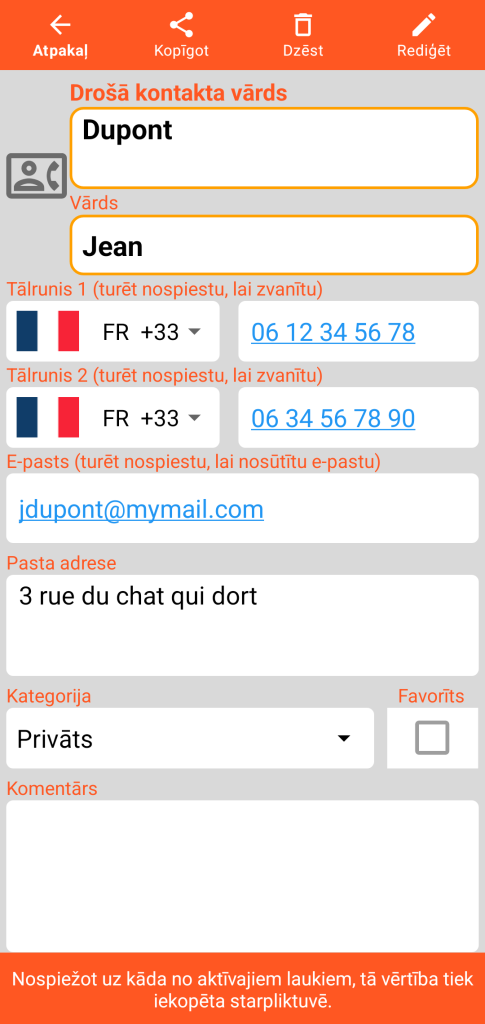Tap the Komentārs field
Viewport: 485px width, 1024px height.
click(242, 876)
